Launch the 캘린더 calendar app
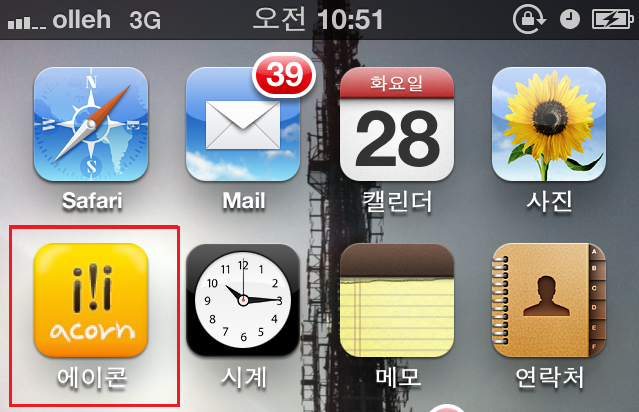Viewport: 639px width, 412px height. [396, 124]
